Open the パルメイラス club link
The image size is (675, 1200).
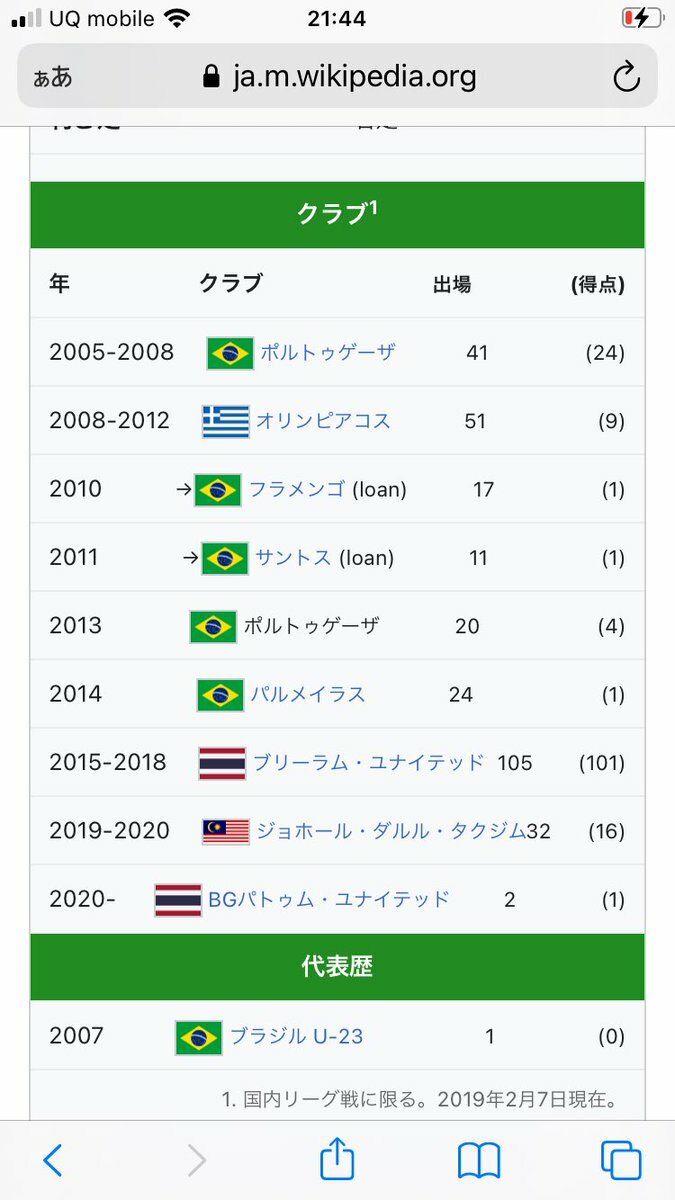(308, 694)
